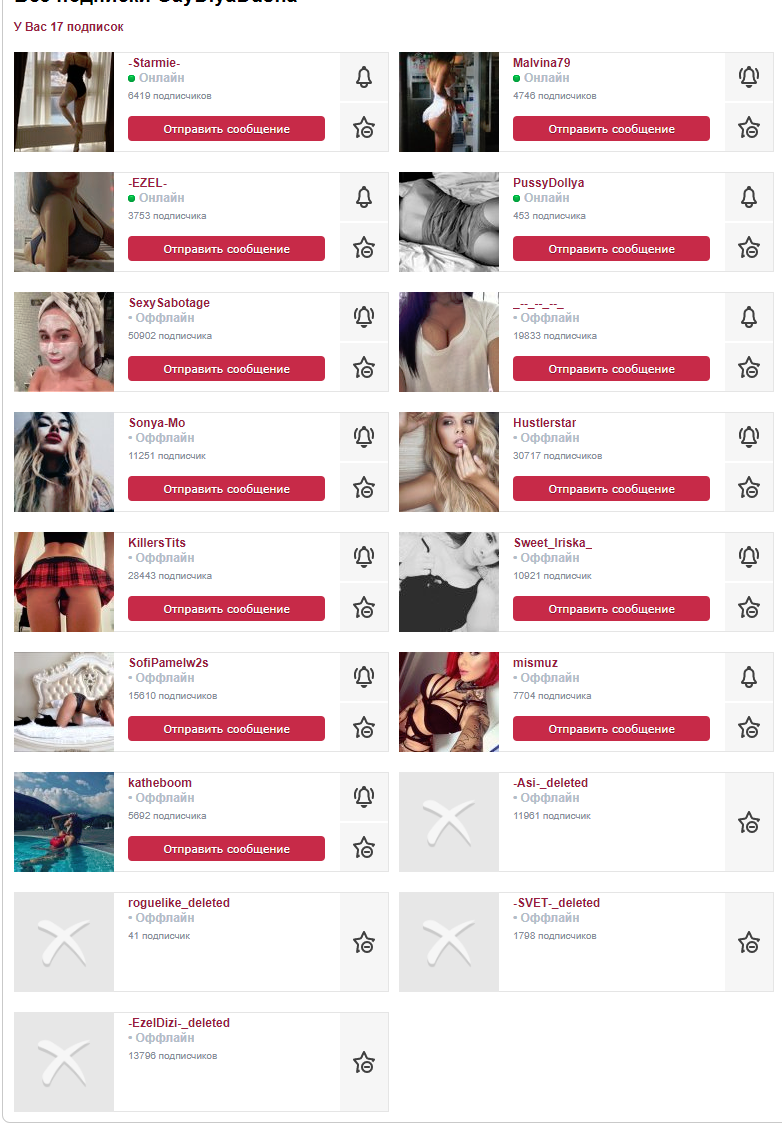Remove -Asi-_deleted via star icon
782x1127 pixels.
749,822
